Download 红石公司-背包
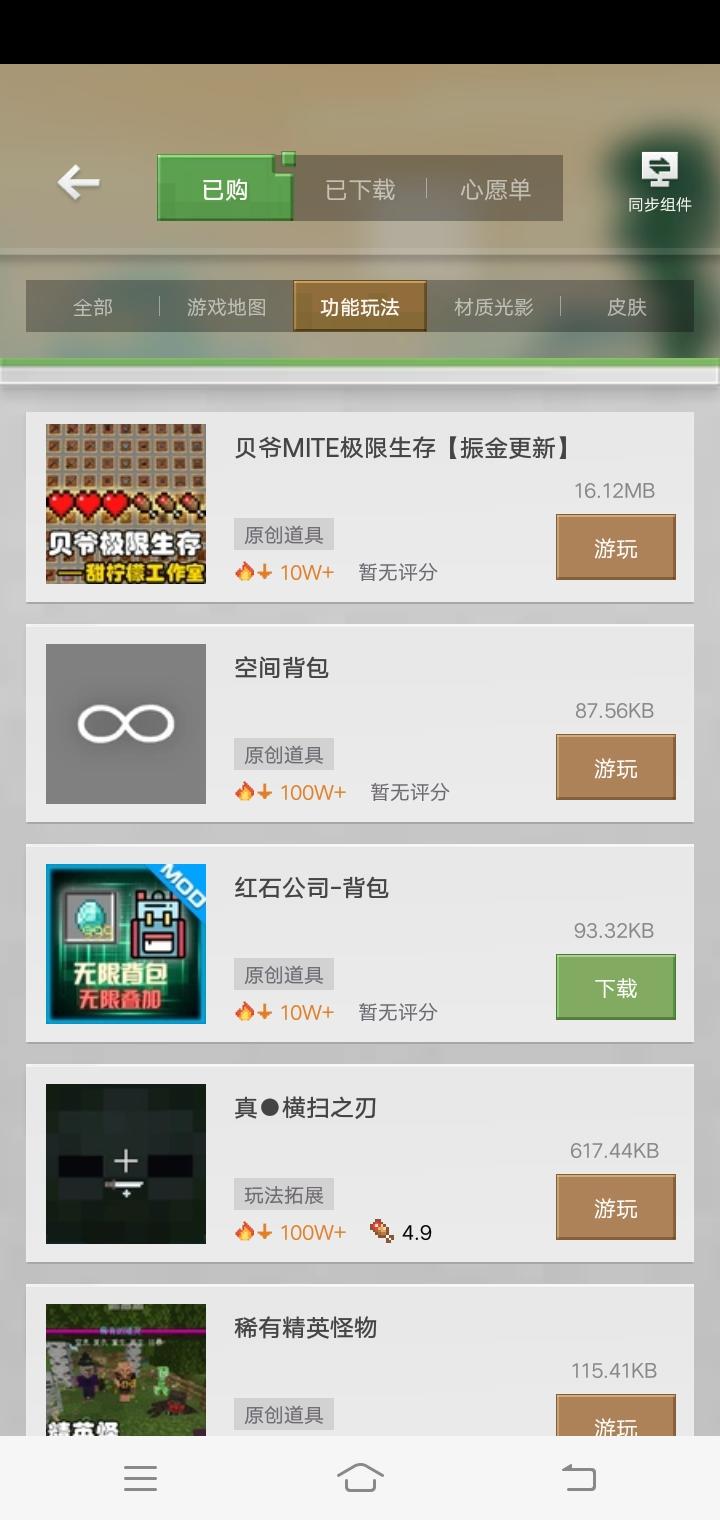Image resolution: width=720 pixels, height=1520 pixels. (615, 988)
